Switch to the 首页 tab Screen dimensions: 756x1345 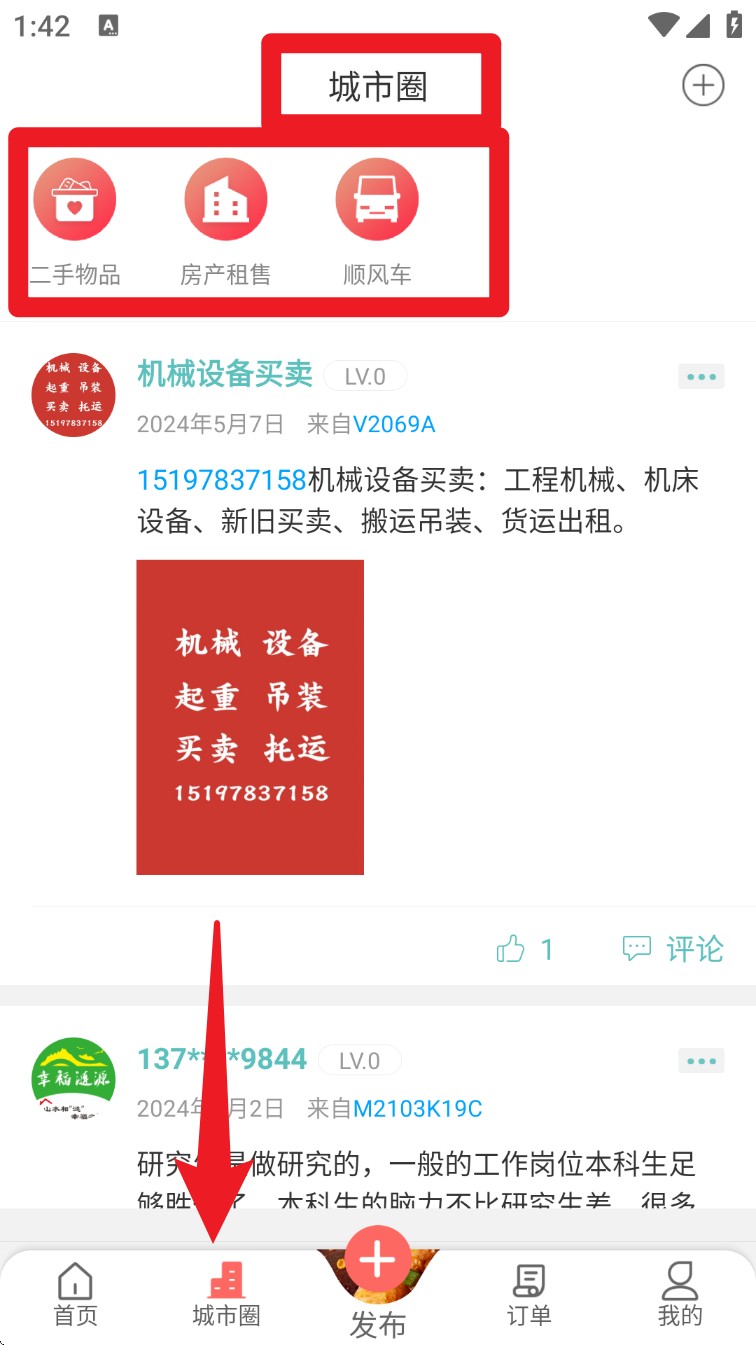pyautogui.click(x=76, y=1295)
